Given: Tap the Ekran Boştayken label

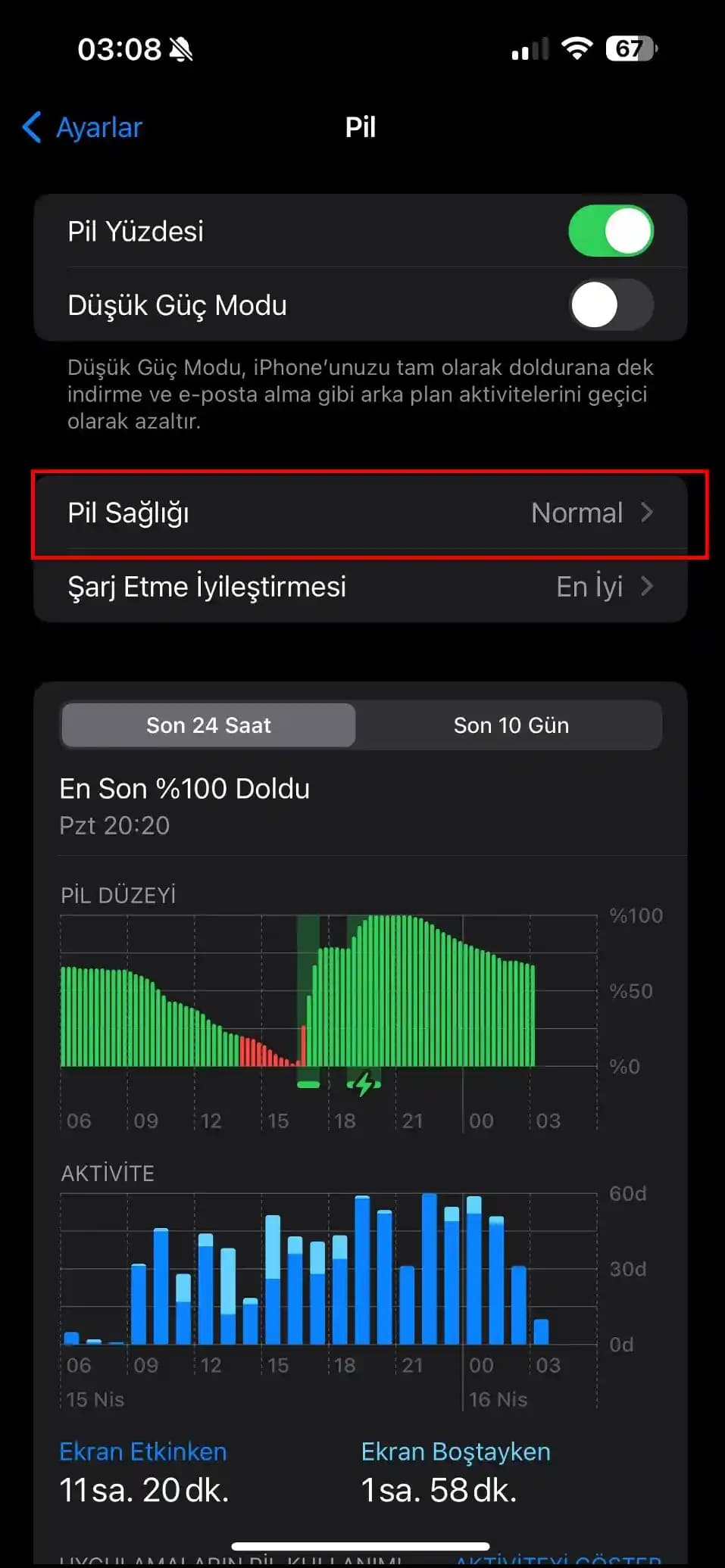Looking at the screenshot, I should click(455, 1451).
